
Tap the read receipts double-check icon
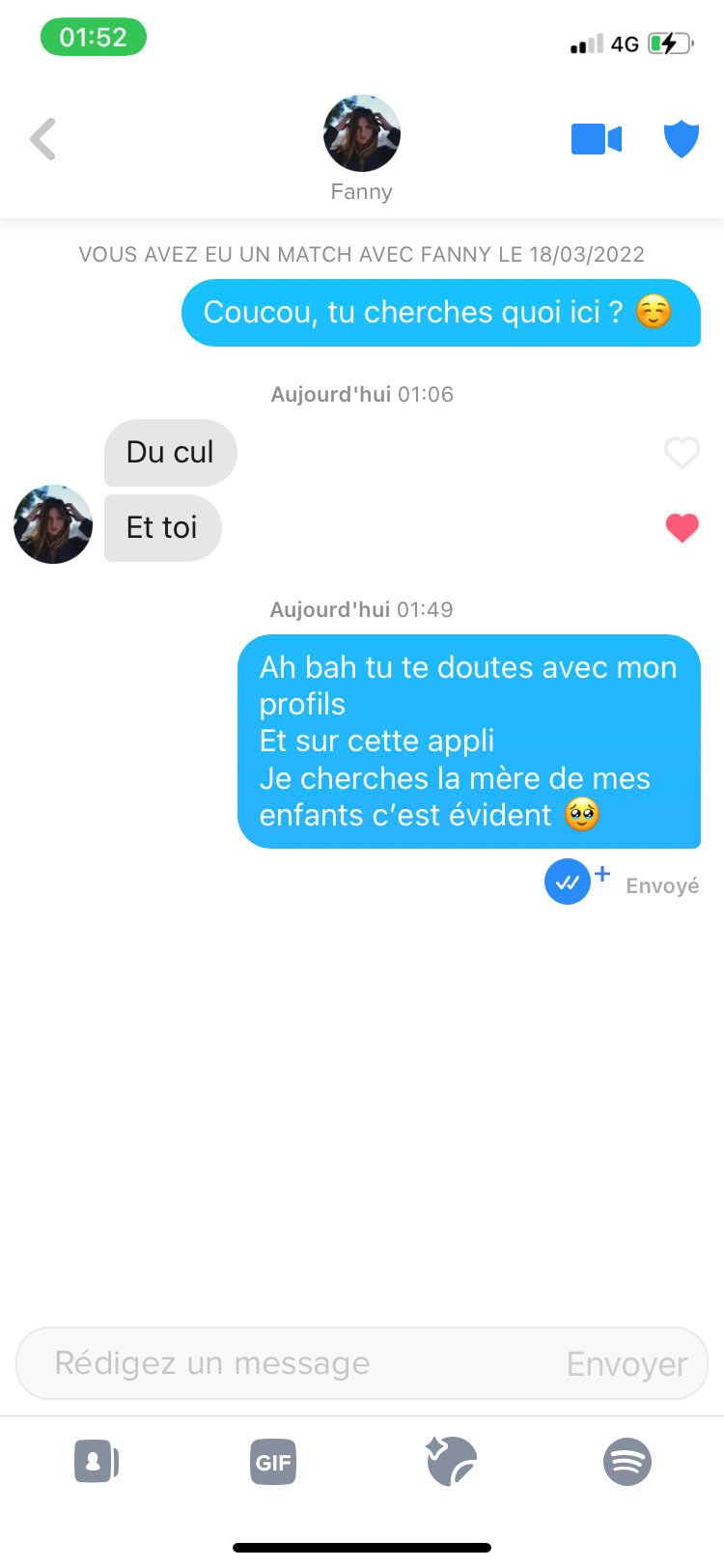click(x=568, y=882)
